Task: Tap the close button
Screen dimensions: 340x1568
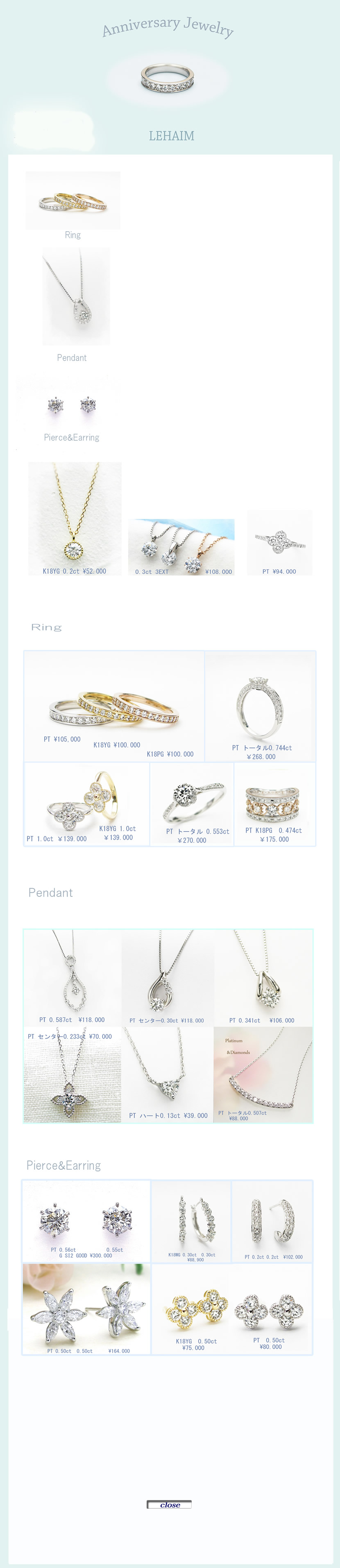Action: (170, 1504)
